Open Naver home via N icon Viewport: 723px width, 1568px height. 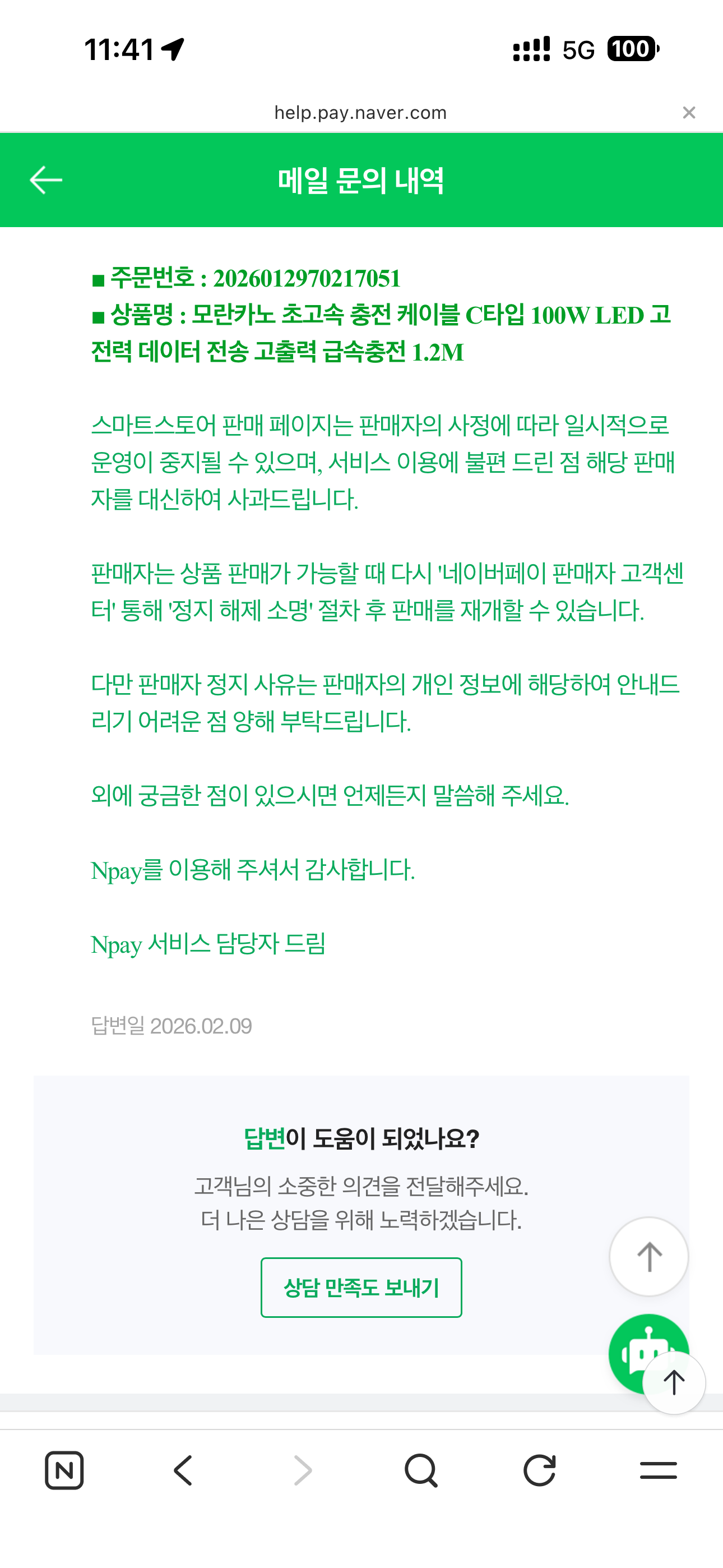64,1470
